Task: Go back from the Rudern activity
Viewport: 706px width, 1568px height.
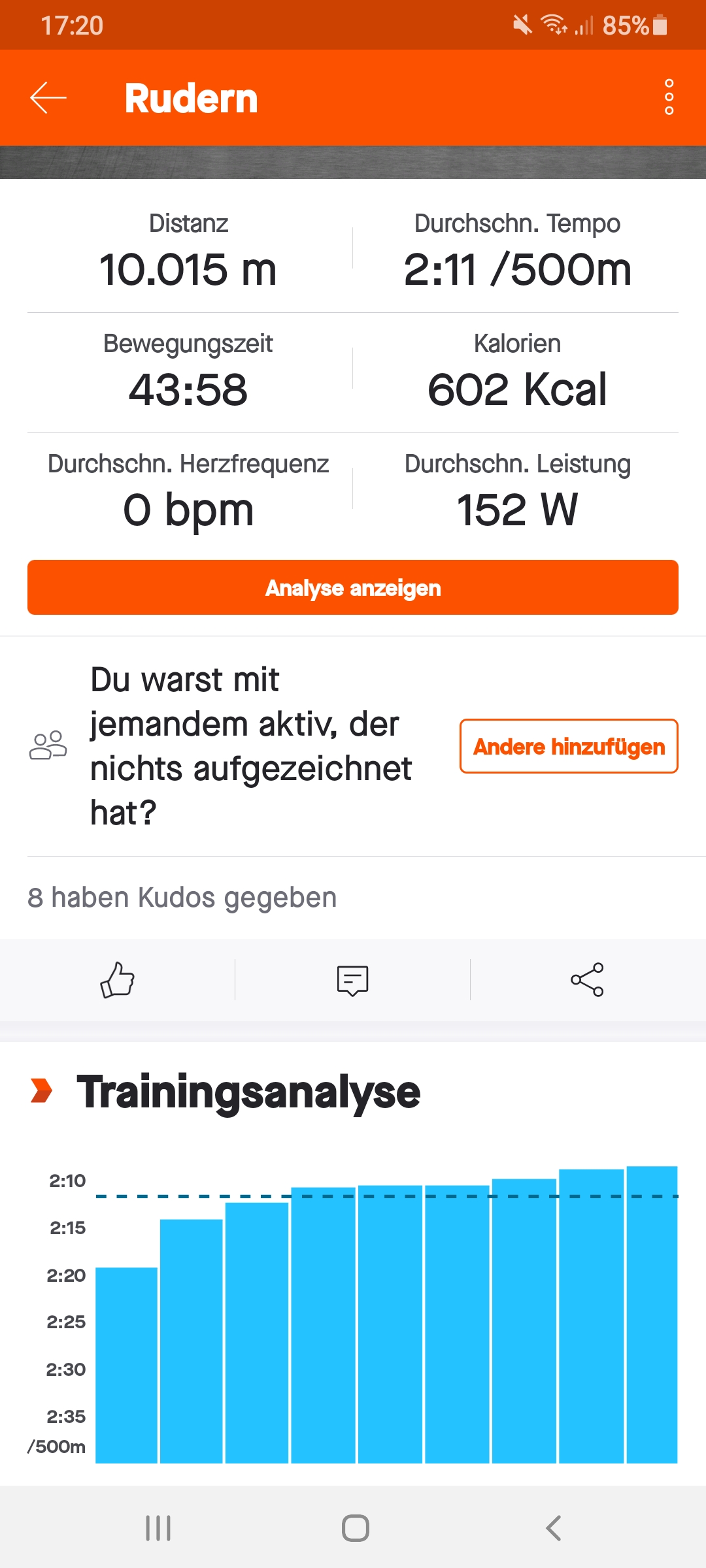Action: coord(48,98)
